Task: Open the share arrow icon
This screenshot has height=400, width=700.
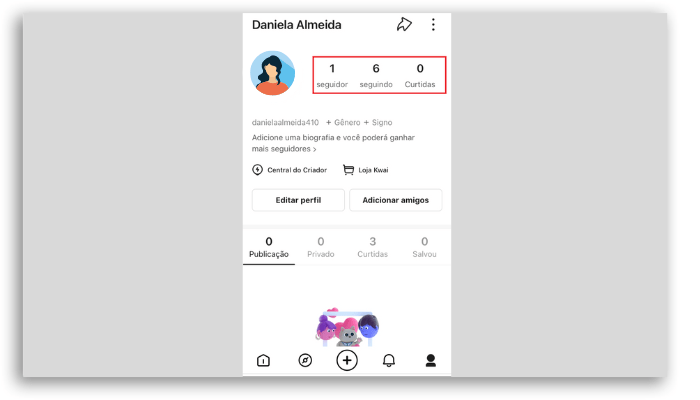Action: coord(404,24)
